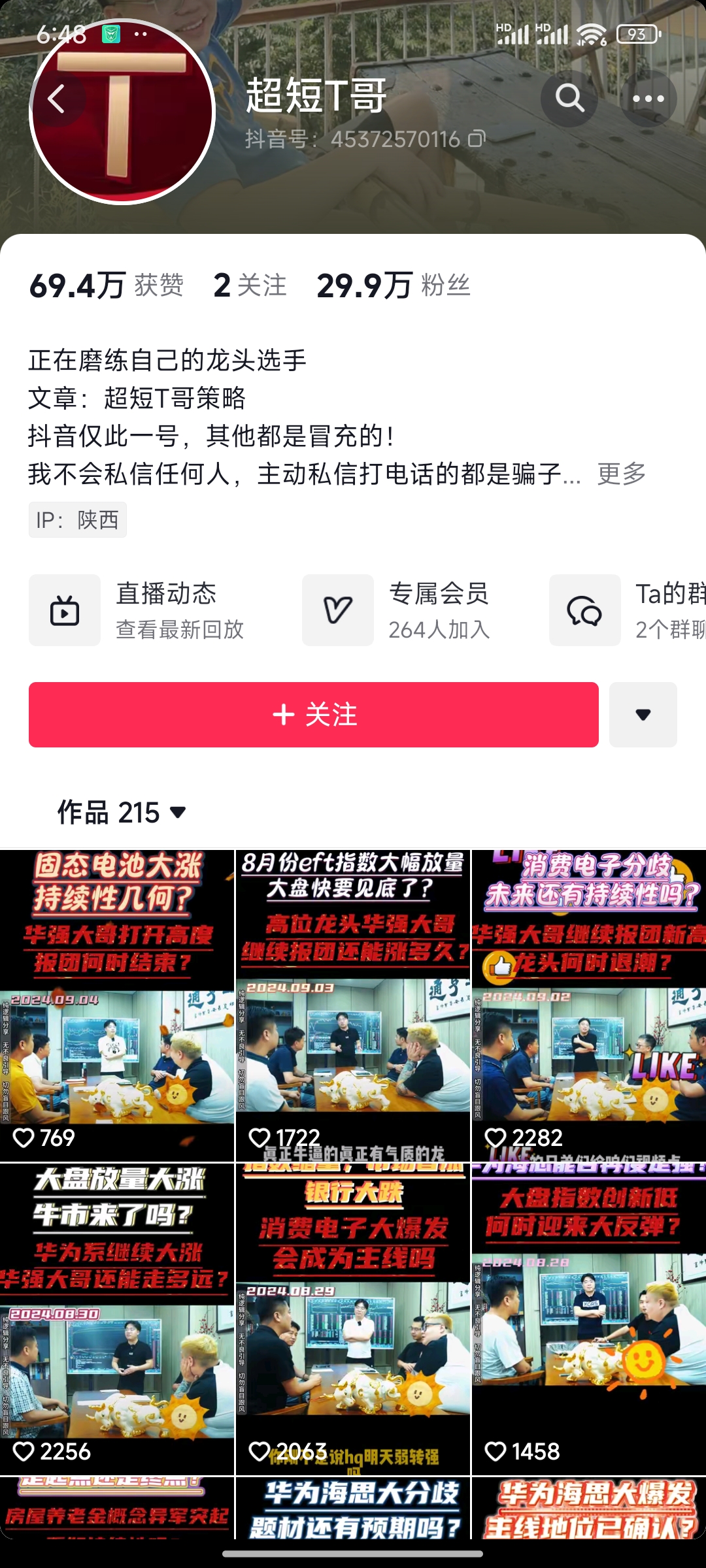Play the 固态电池大涨 video
The height and width of the screenshot is (1568, 706).
(117, 1006)
